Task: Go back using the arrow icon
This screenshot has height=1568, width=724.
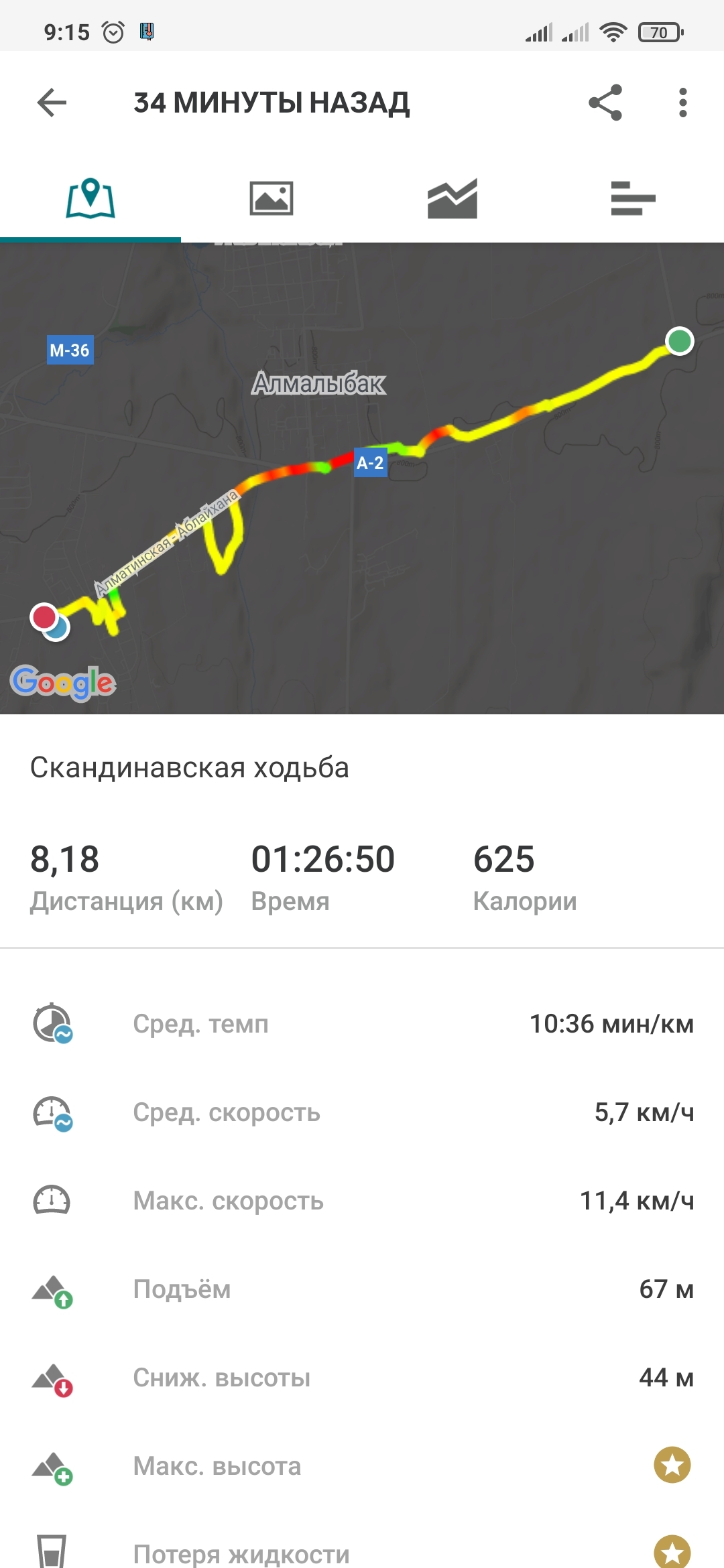Action: pyautogui.click(x=52, y=103)
